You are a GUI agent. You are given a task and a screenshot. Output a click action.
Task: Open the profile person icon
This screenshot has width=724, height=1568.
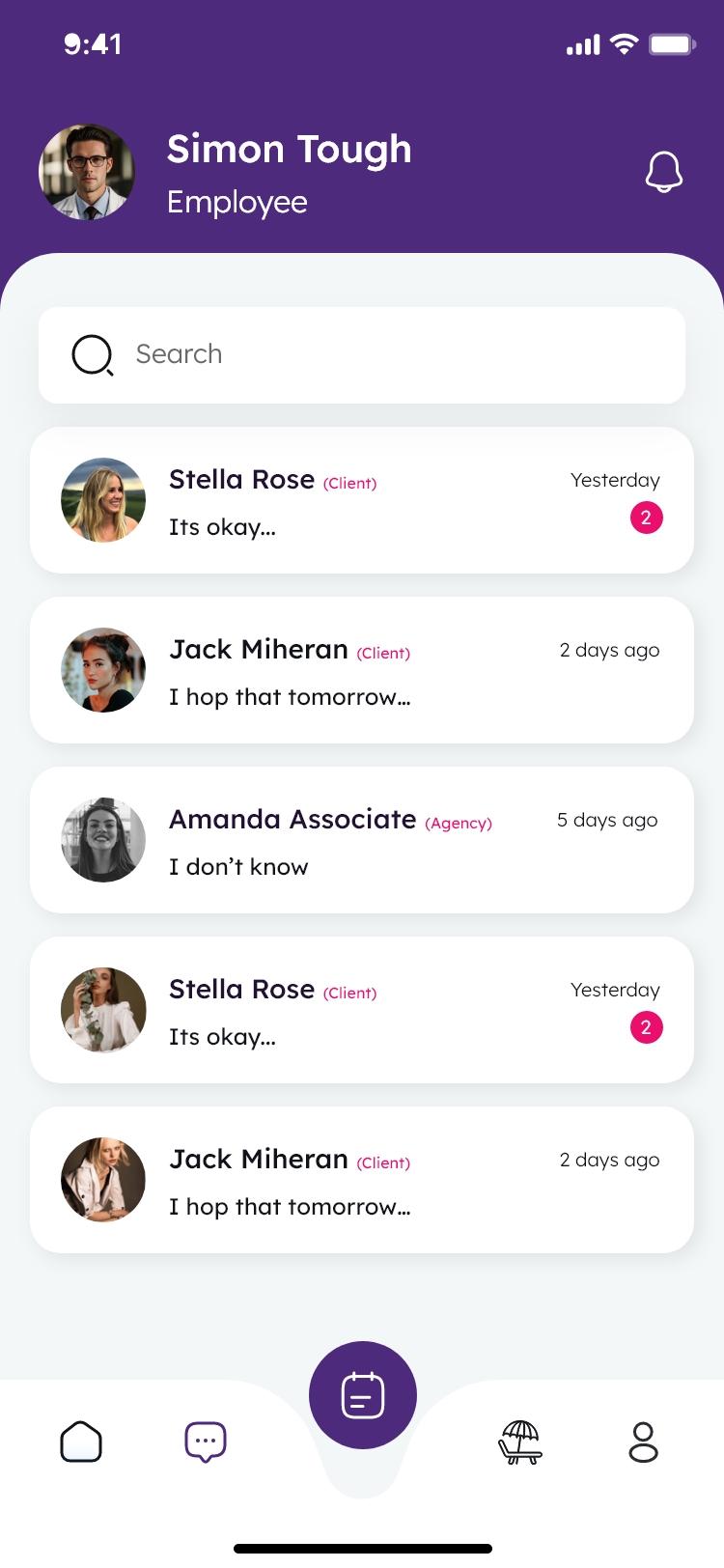pyautogui.click(x=643, y=1441)
